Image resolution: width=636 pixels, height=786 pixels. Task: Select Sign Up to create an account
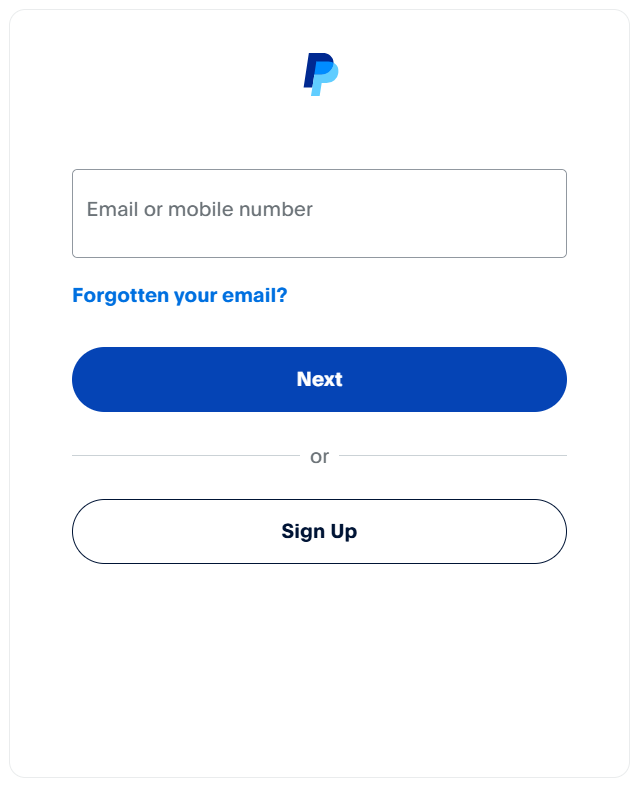pyautogui.click(x=319, y=531)
